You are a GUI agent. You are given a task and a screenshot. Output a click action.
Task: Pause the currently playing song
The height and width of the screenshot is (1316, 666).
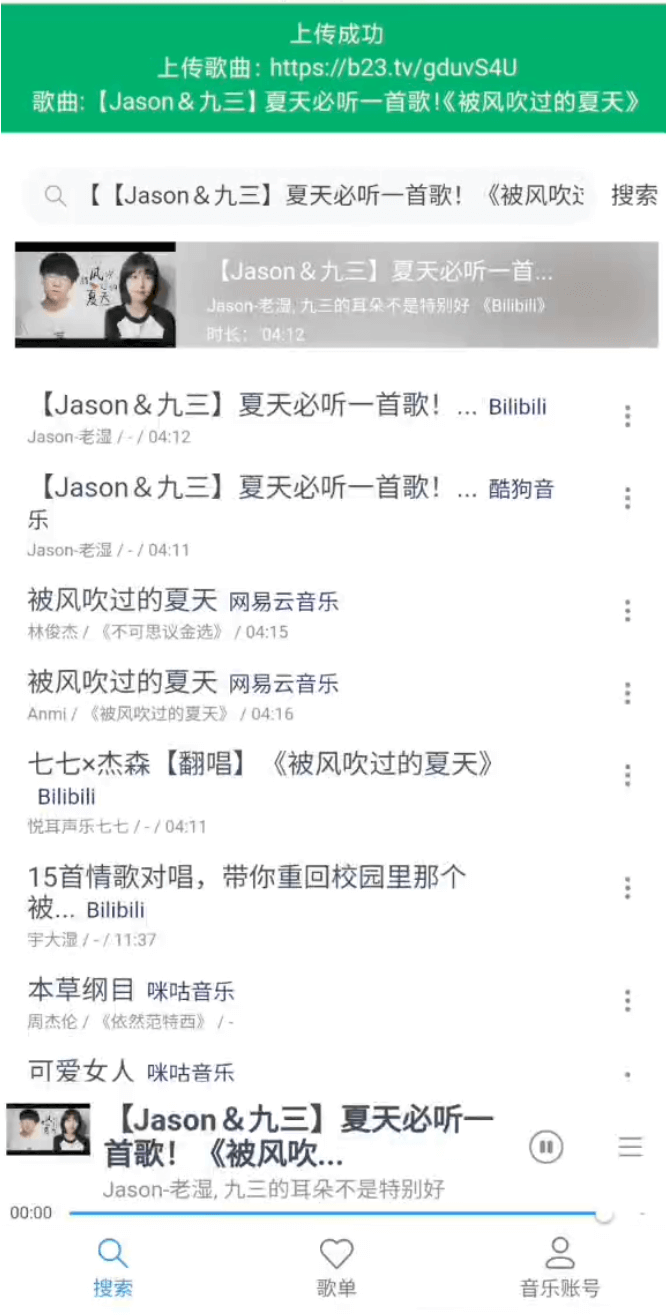point(546,1147)
